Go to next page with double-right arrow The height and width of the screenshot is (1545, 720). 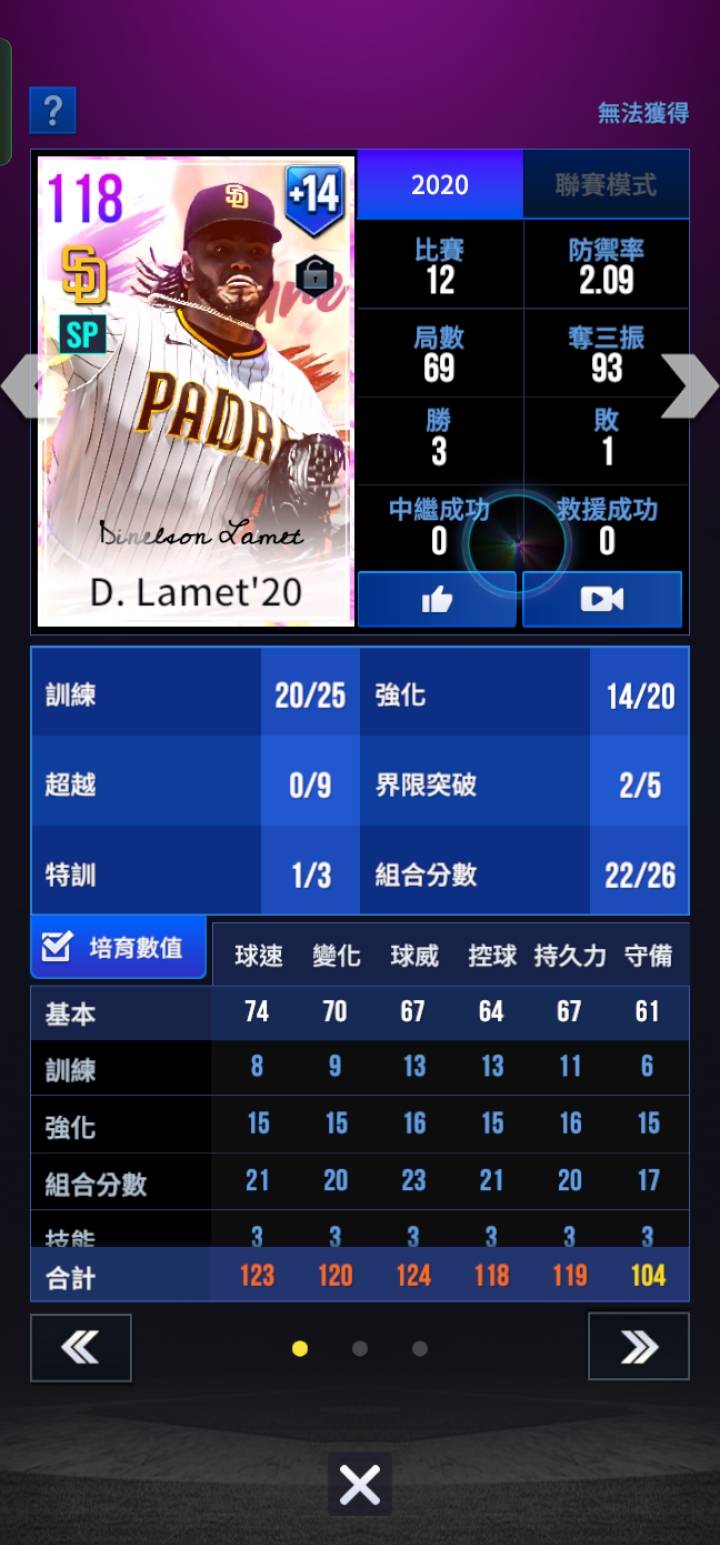tap(638, 1346)
